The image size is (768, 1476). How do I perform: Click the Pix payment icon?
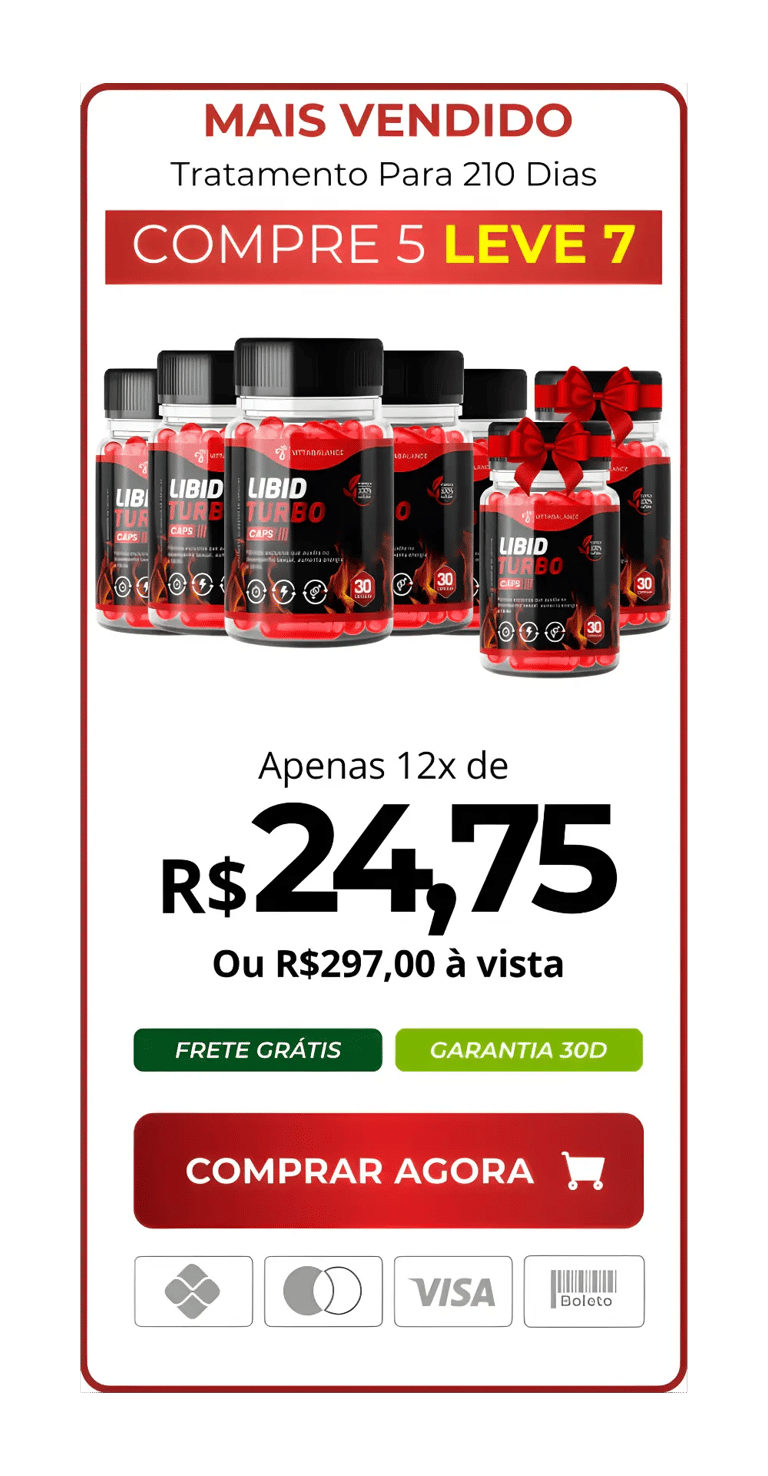click(x=193, y=1290)
